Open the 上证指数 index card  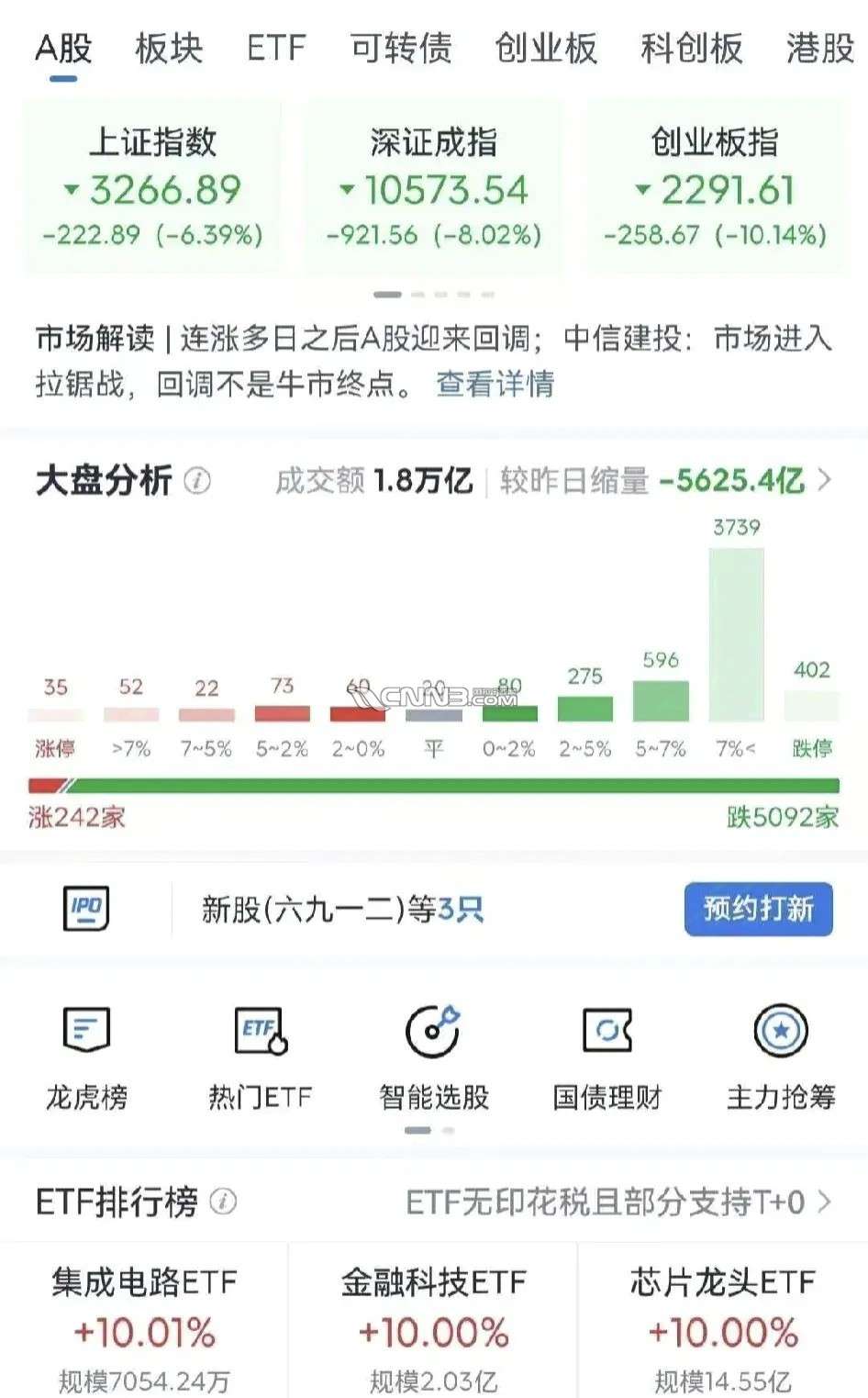(152, 187)
